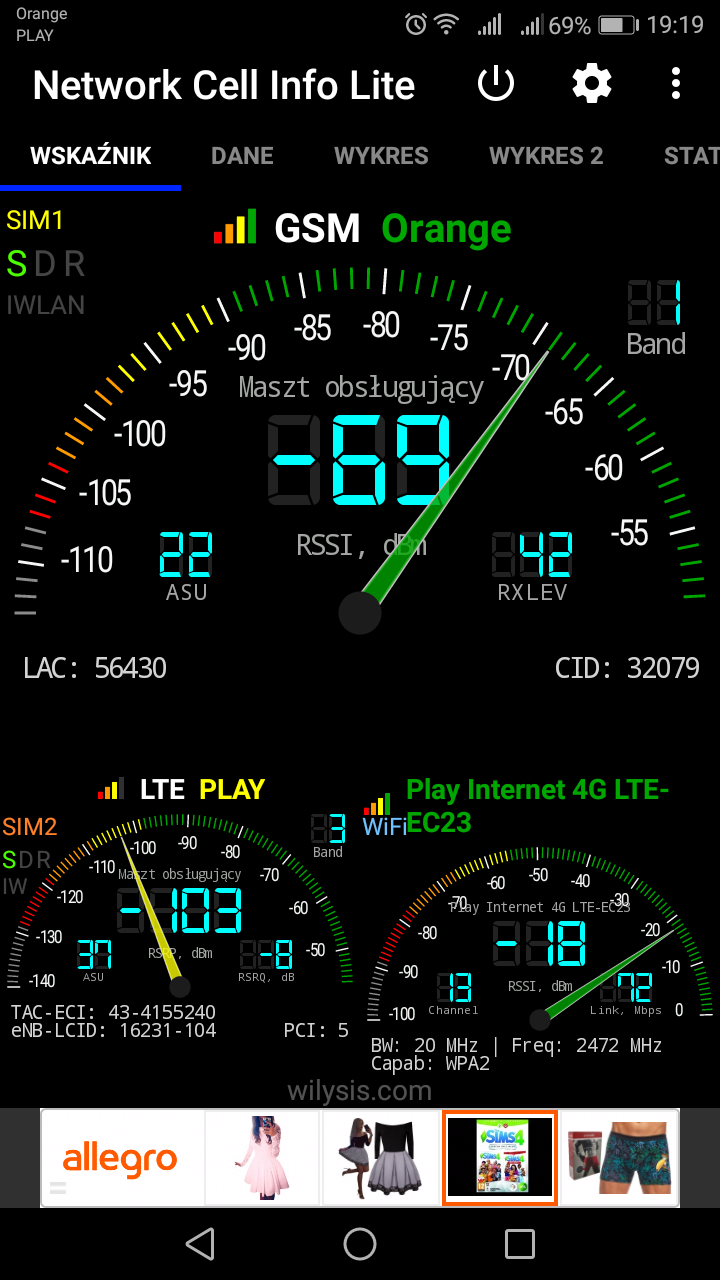Open recent apps from navigation bar
The image size is (720, 1280).
point(520,1244)
